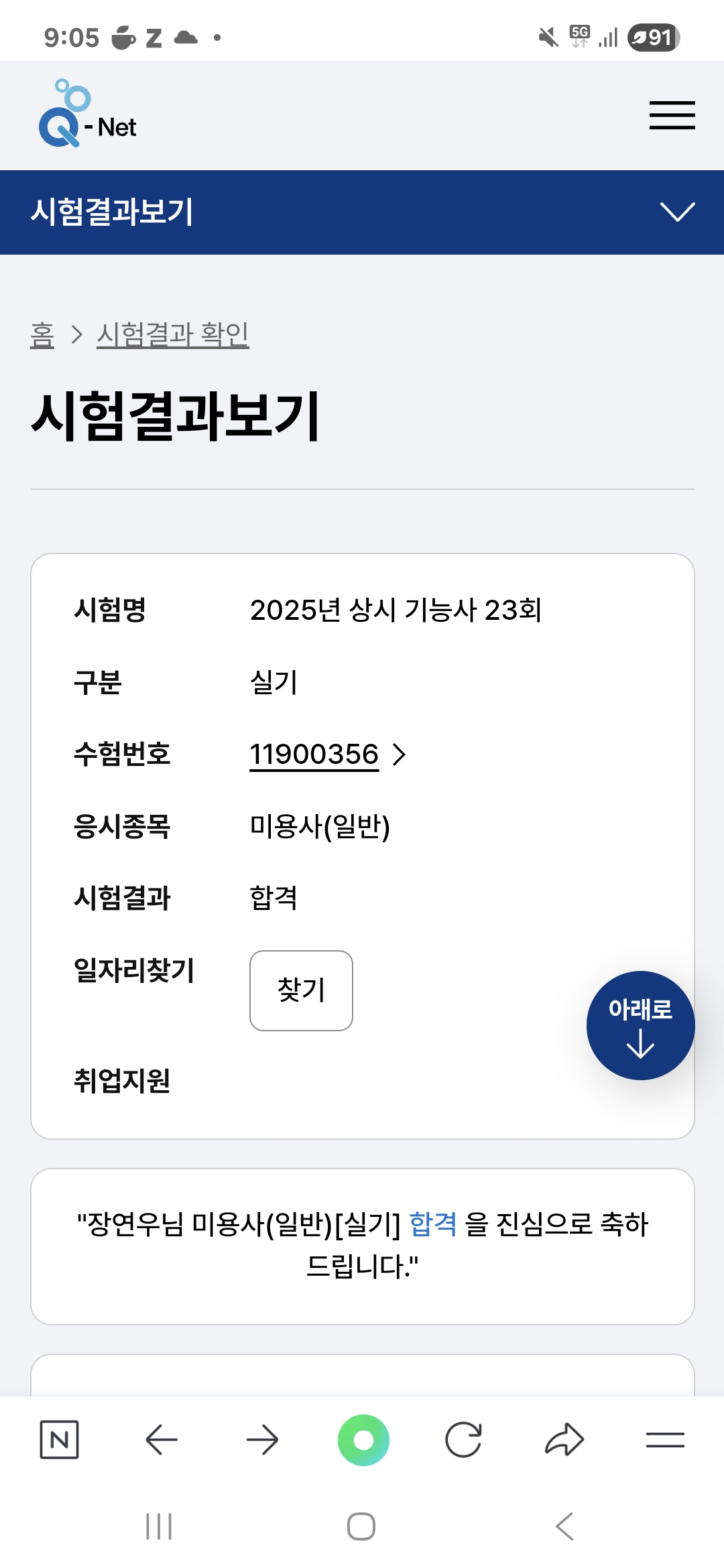Open the browser's two-line menu
This screenshot has width=724, height=1568.
665,1439
